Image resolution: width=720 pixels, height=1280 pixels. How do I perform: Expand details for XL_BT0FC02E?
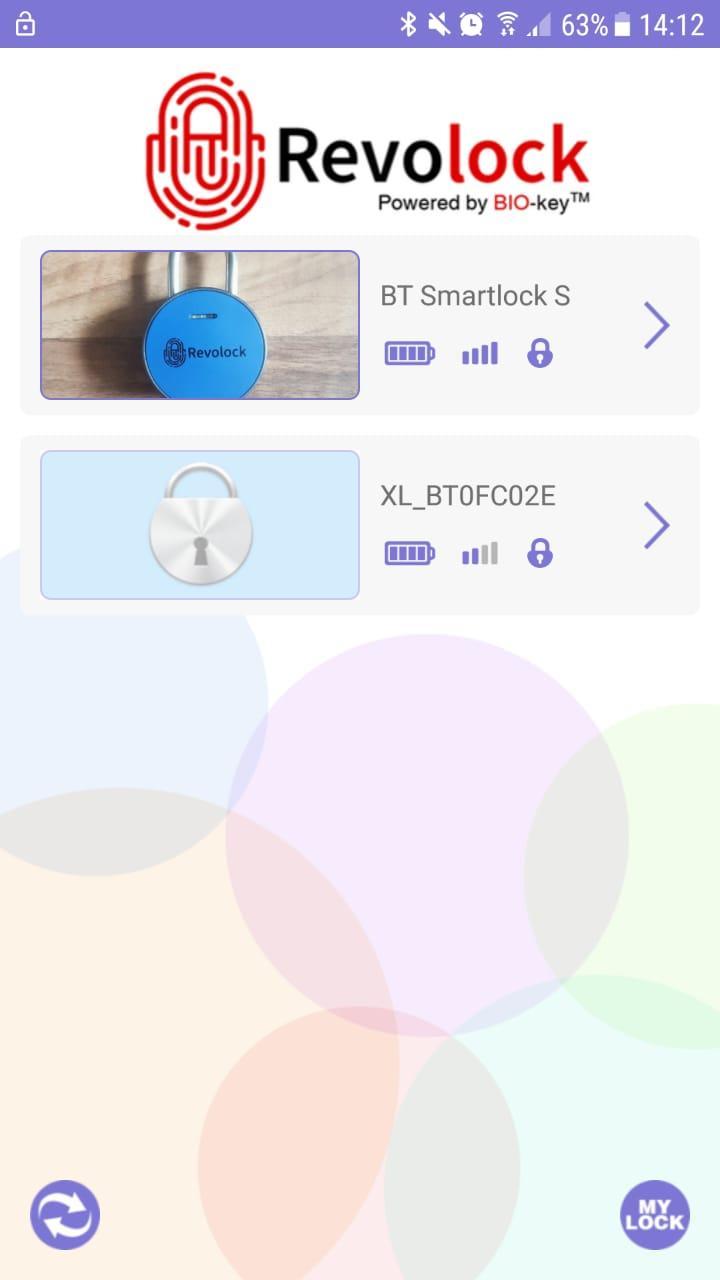coord(657,524)
